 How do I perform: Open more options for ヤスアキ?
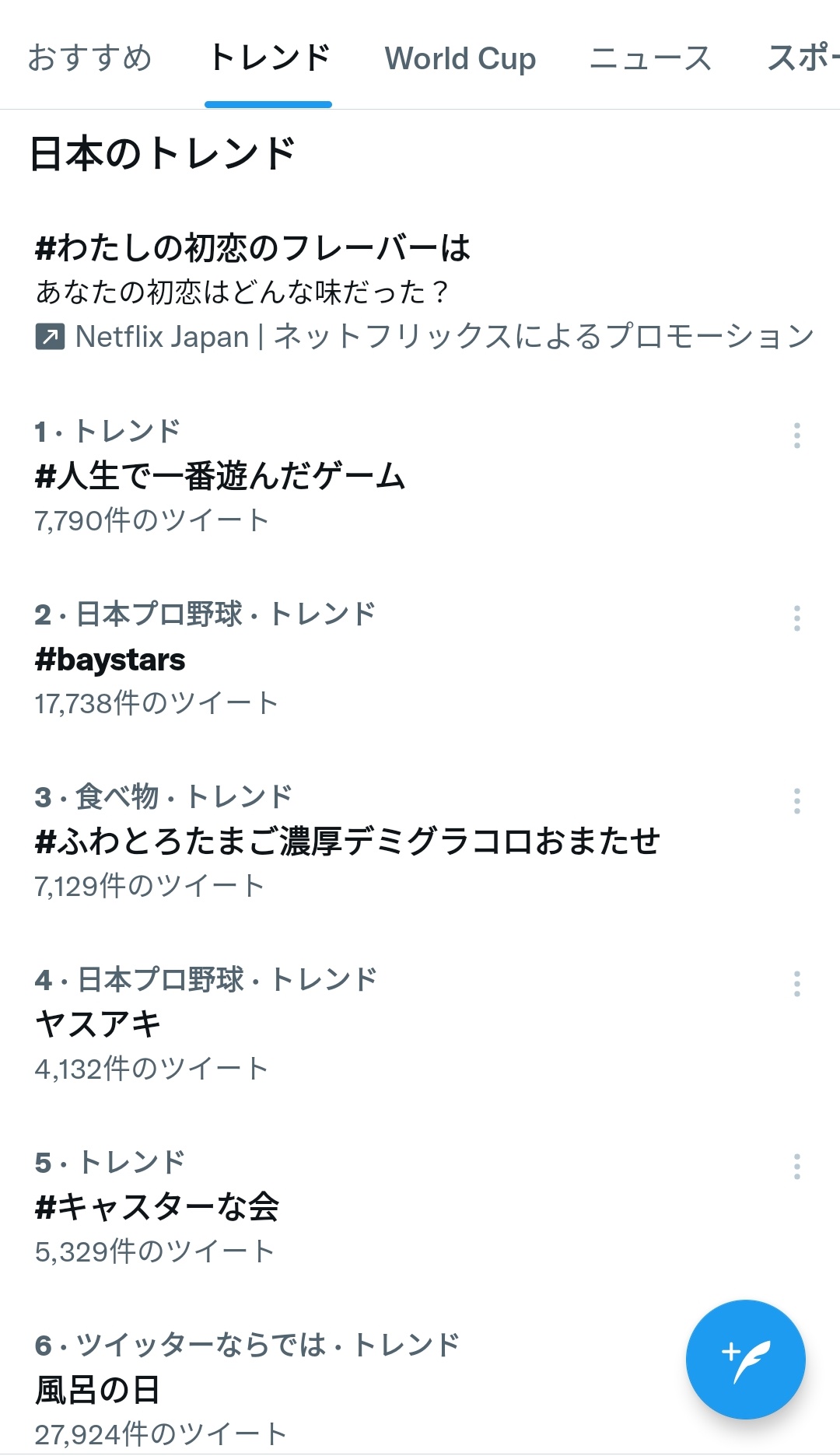click(x=796, y=984)
